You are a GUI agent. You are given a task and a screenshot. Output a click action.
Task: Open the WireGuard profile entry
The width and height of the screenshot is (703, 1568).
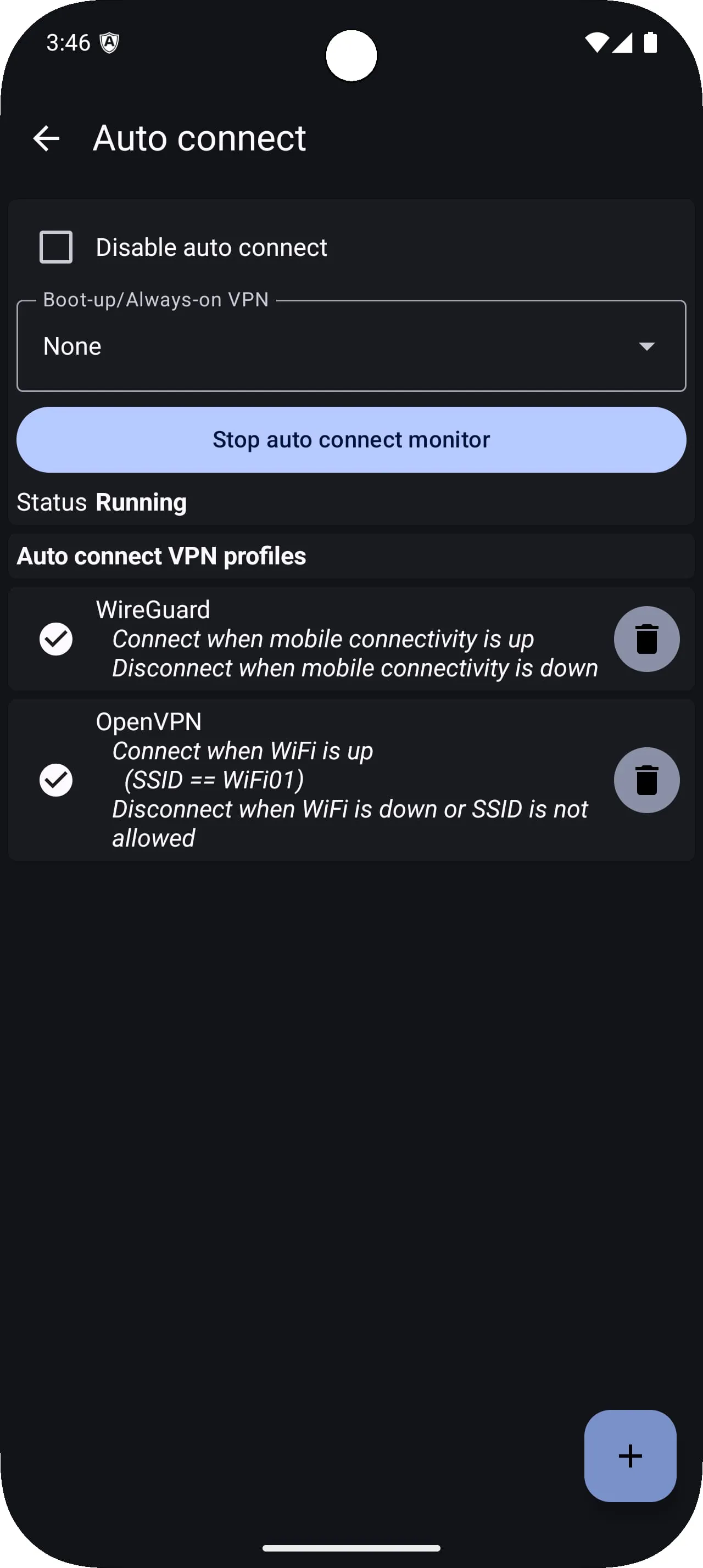click(304, 639)
